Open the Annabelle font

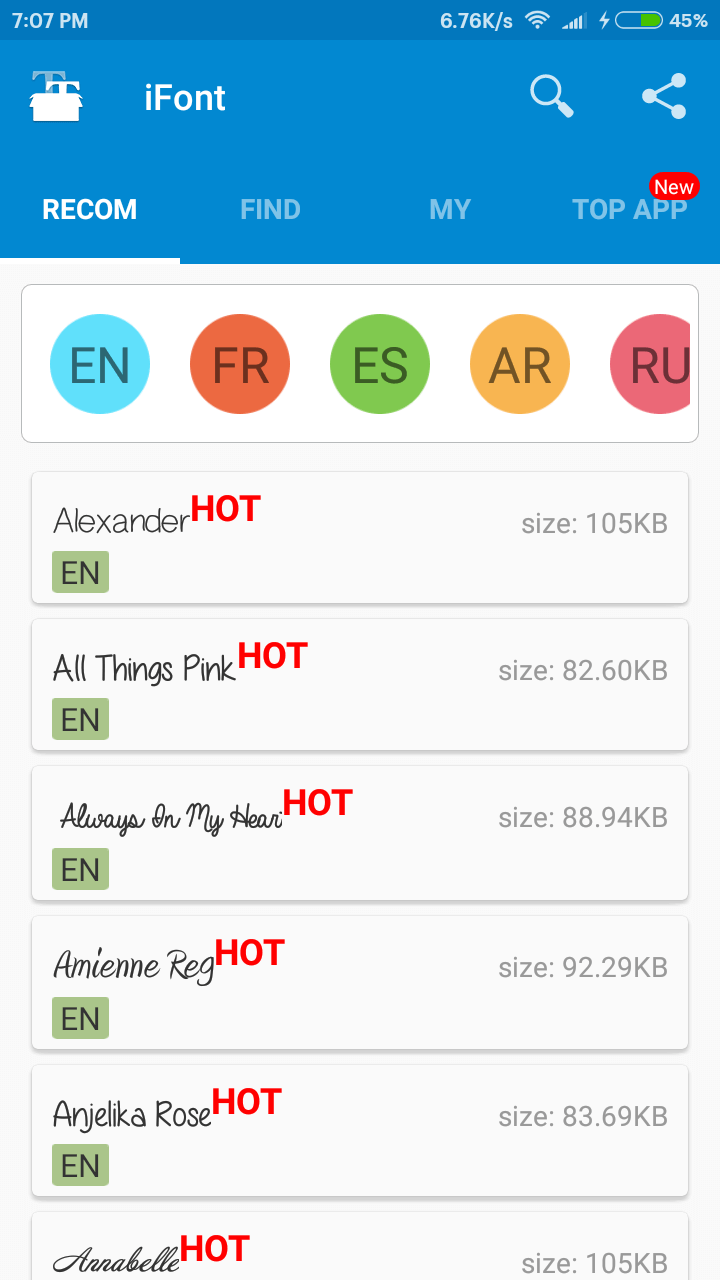click(360, 1247)
